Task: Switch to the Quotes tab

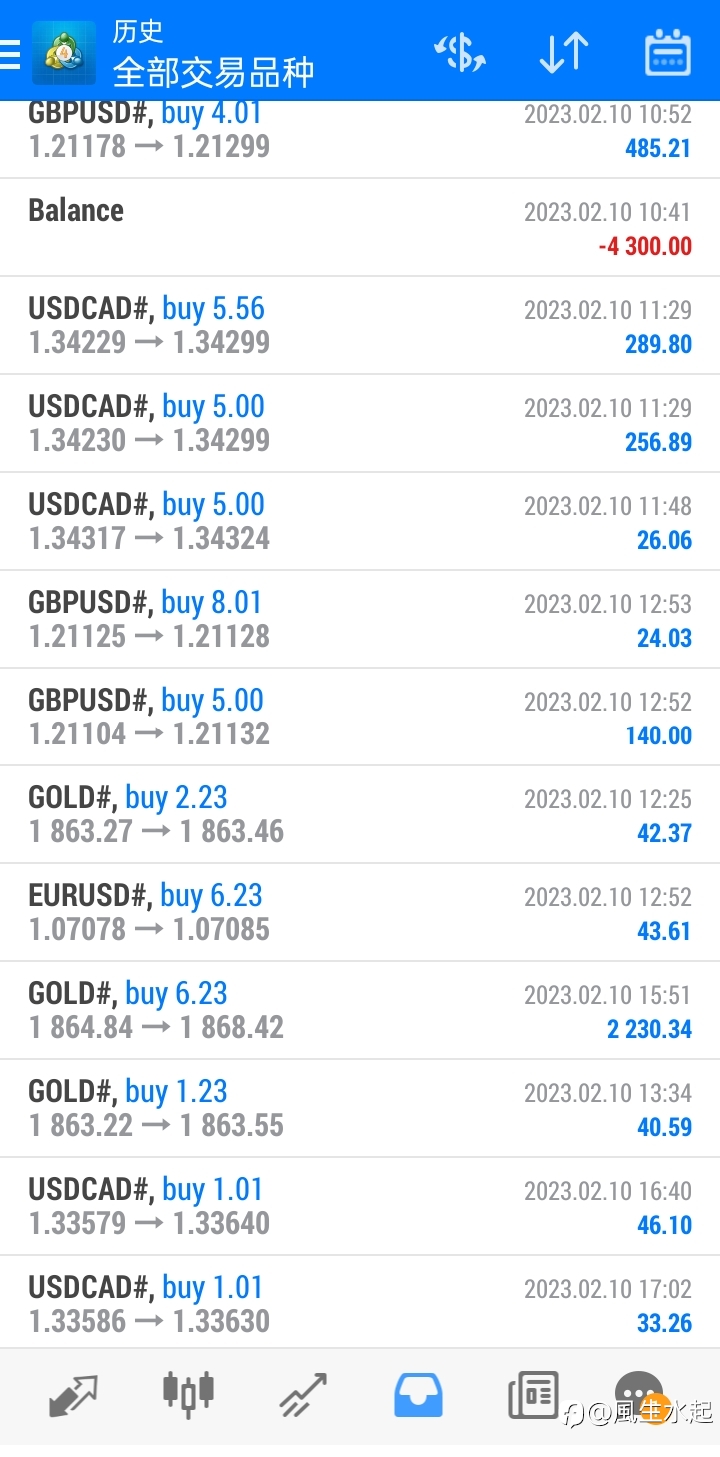Action: tap(73, 1394)
